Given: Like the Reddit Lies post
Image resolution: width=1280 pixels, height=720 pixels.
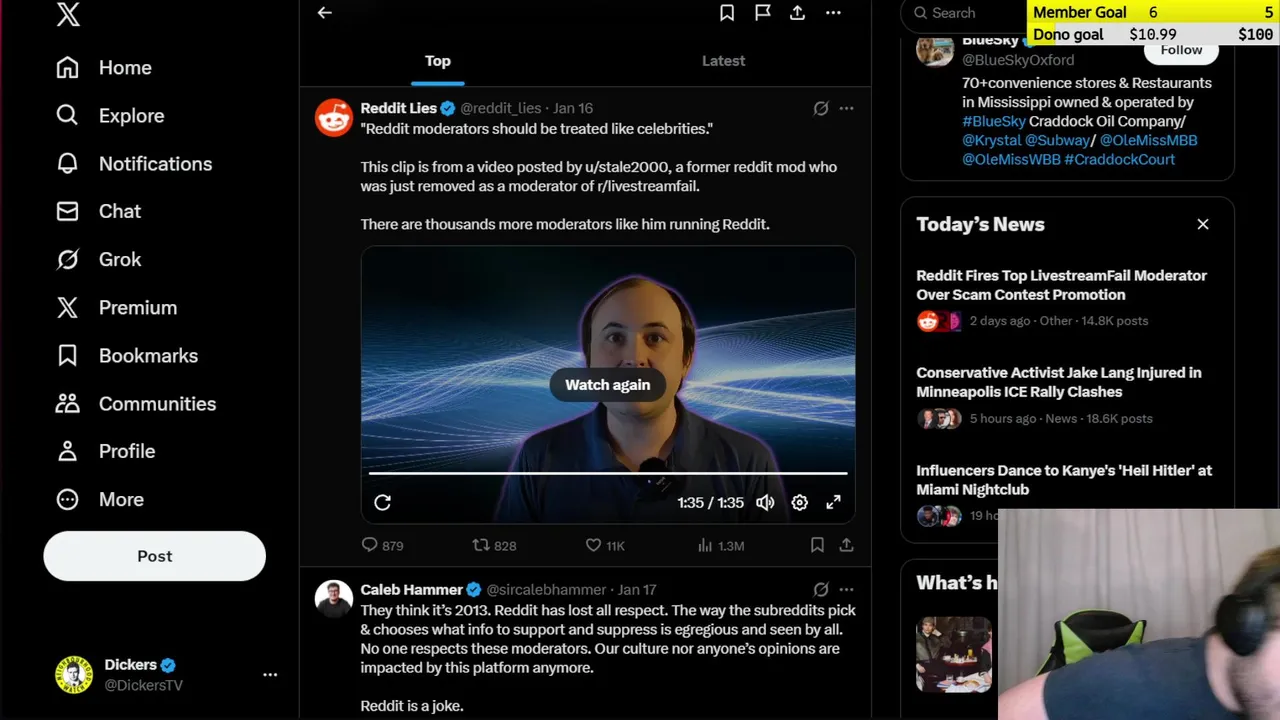Looking at the screenshot, I should [x=594, y=545].
